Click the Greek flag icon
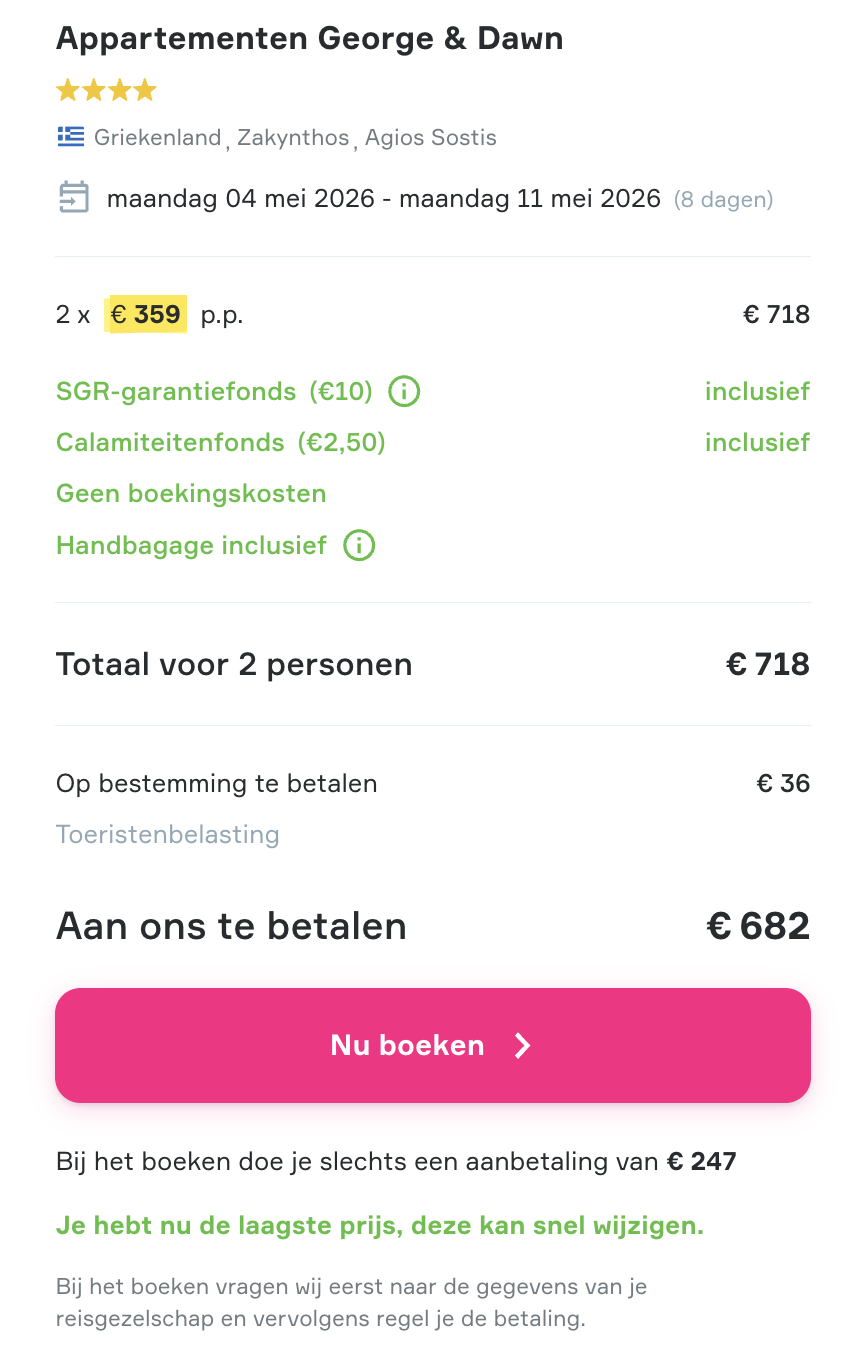Screen dimensions: 862x1366 click(70, 137)
